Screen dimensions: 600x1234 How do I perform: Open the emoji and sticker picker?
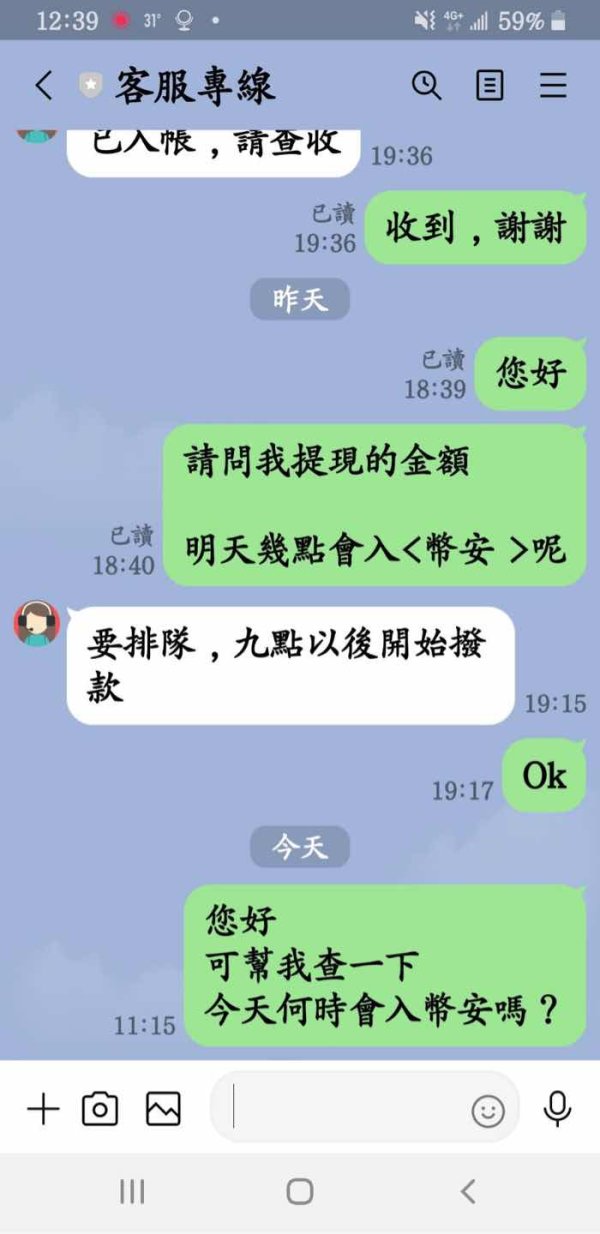click(488, 1111)
